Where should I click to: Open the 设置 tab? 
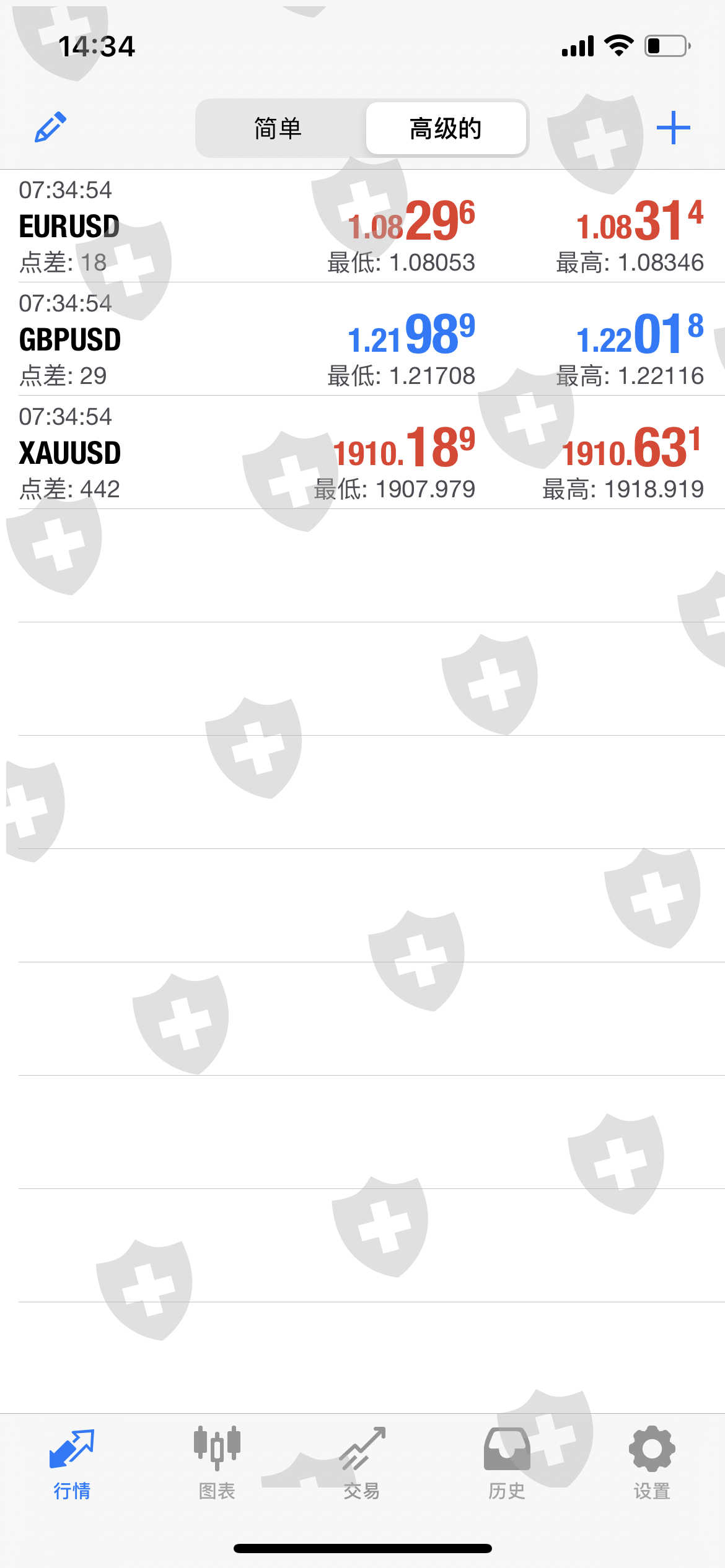(x=652, y=1465)
